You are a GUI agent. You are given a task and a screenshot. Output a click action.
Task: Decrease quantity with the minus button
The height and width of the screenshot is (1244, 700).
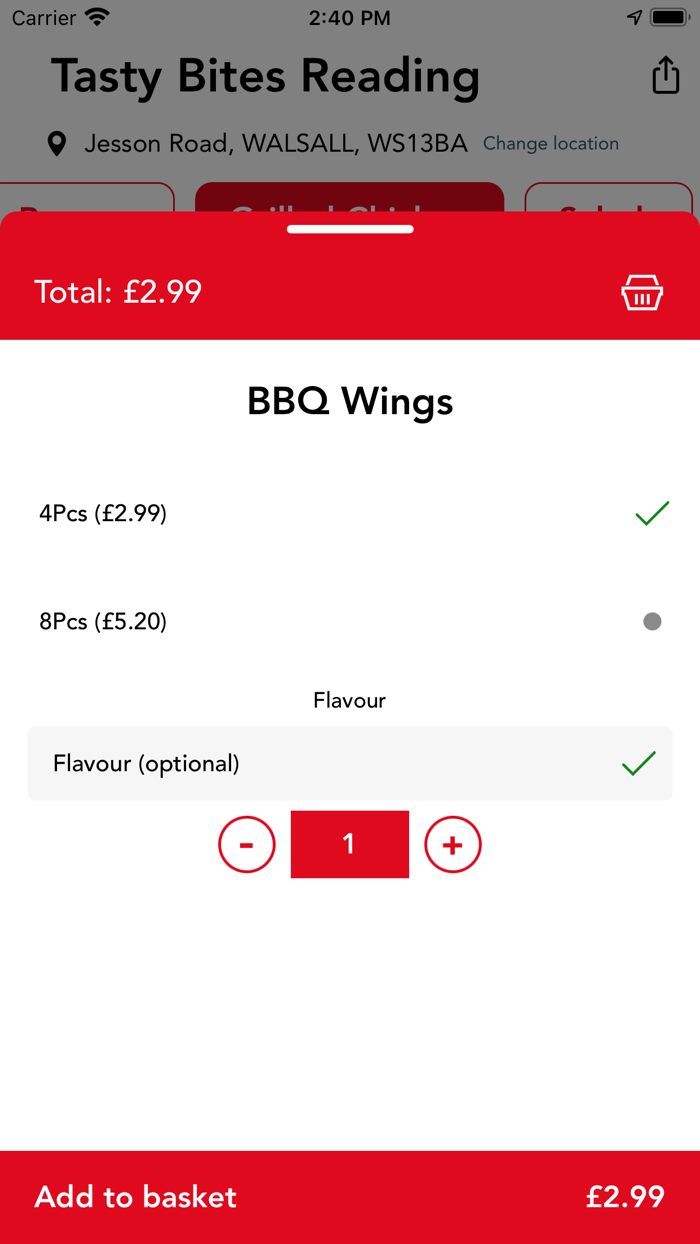pyautogui.click(x=247, y=845)
